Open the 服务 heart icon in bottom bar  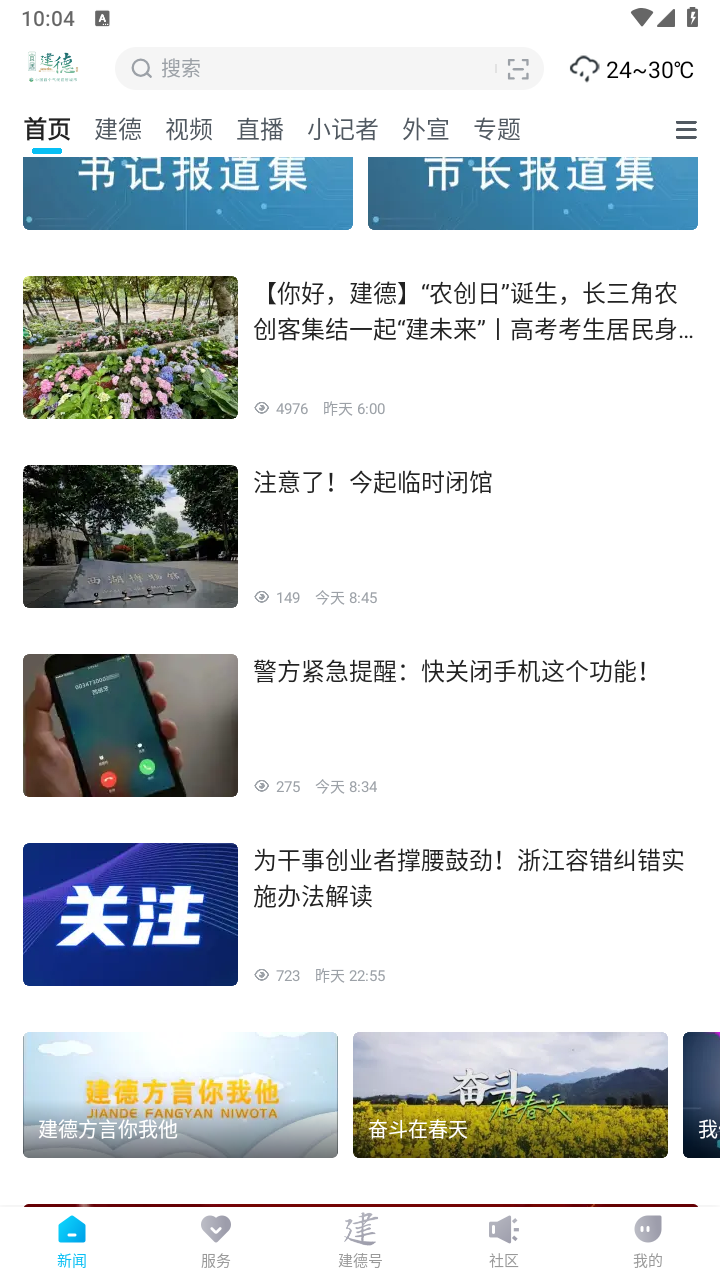(x=215, y=1227)
